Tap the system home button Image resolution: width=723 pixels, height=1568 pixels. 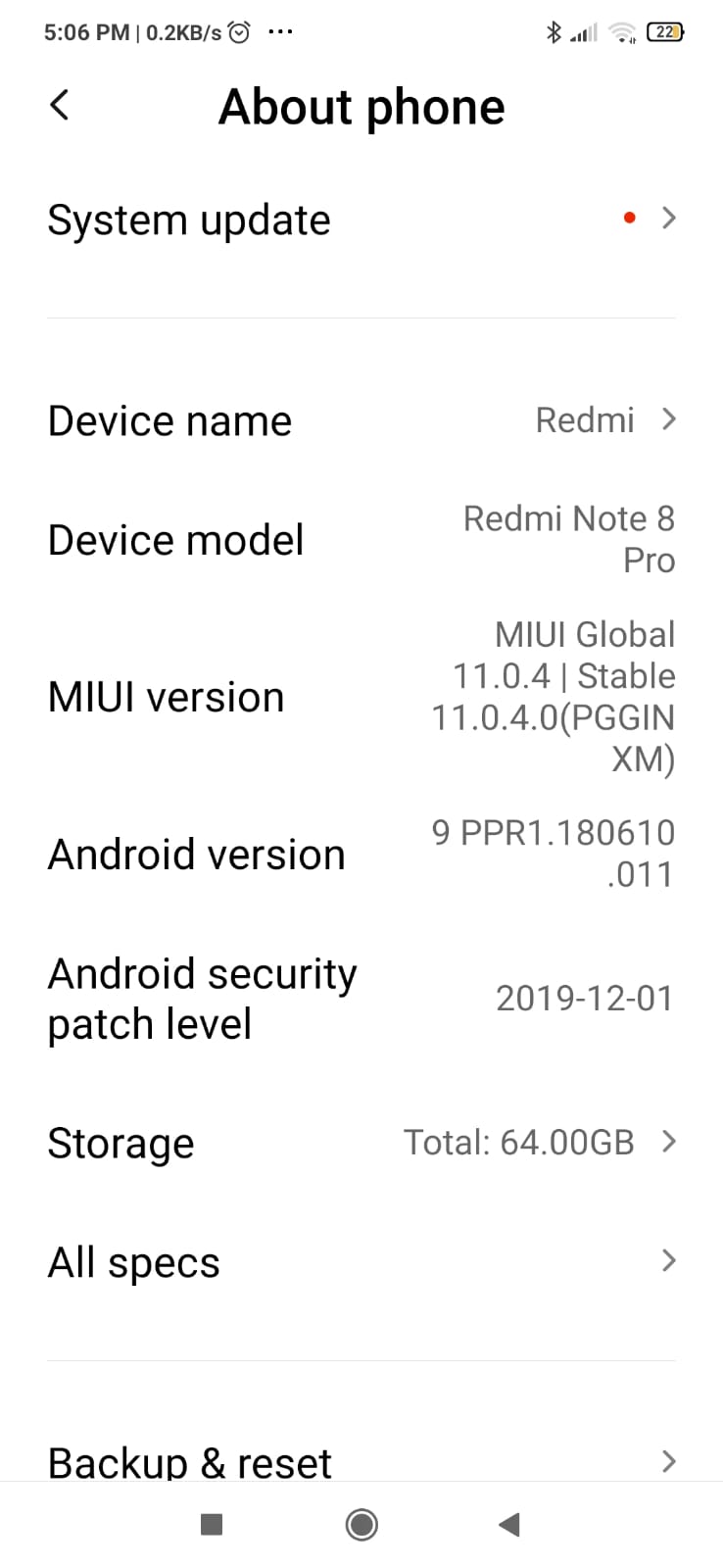pos(361,1524)
